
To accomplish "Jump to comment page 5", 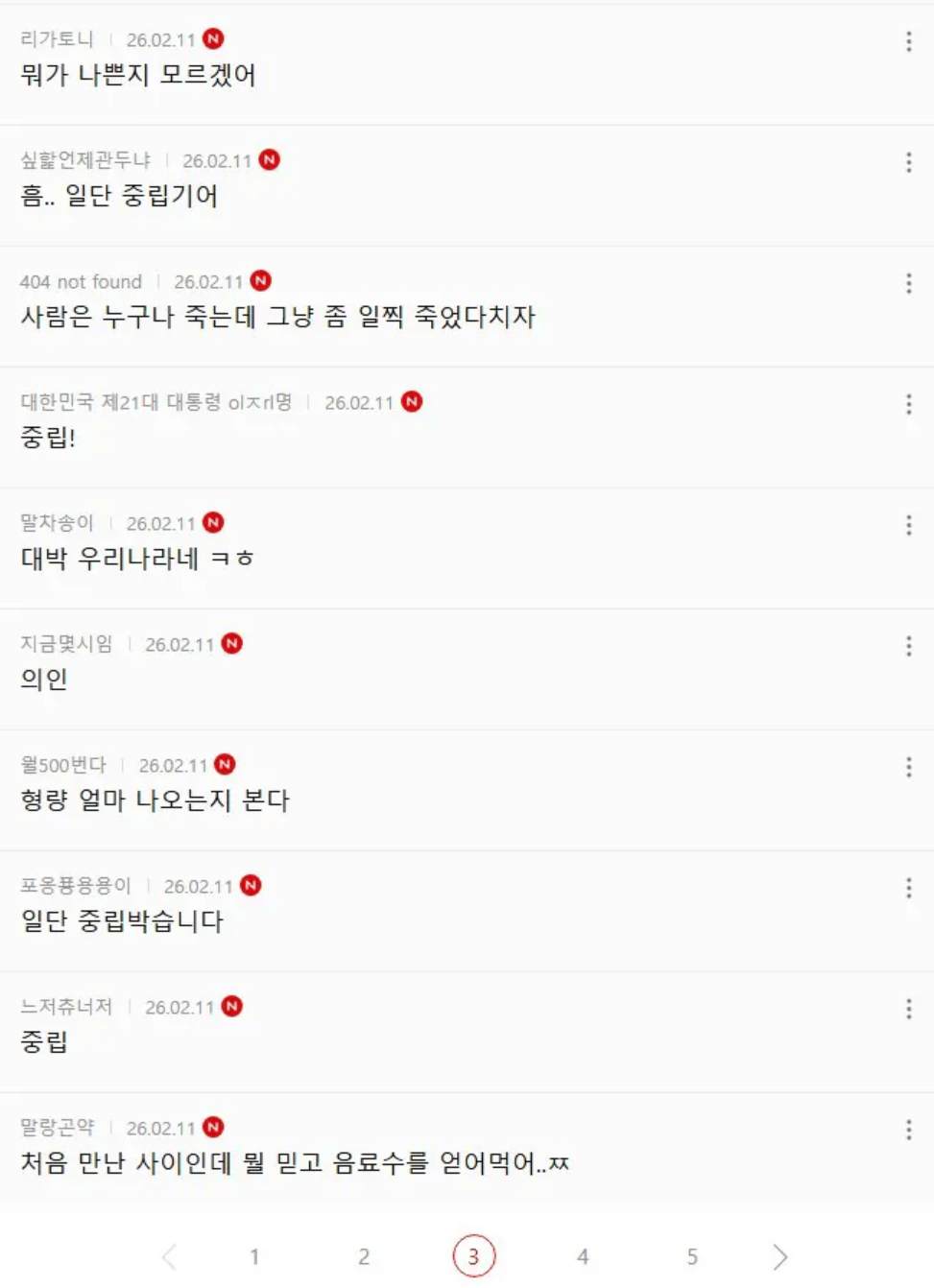I will coord(692,1256).
